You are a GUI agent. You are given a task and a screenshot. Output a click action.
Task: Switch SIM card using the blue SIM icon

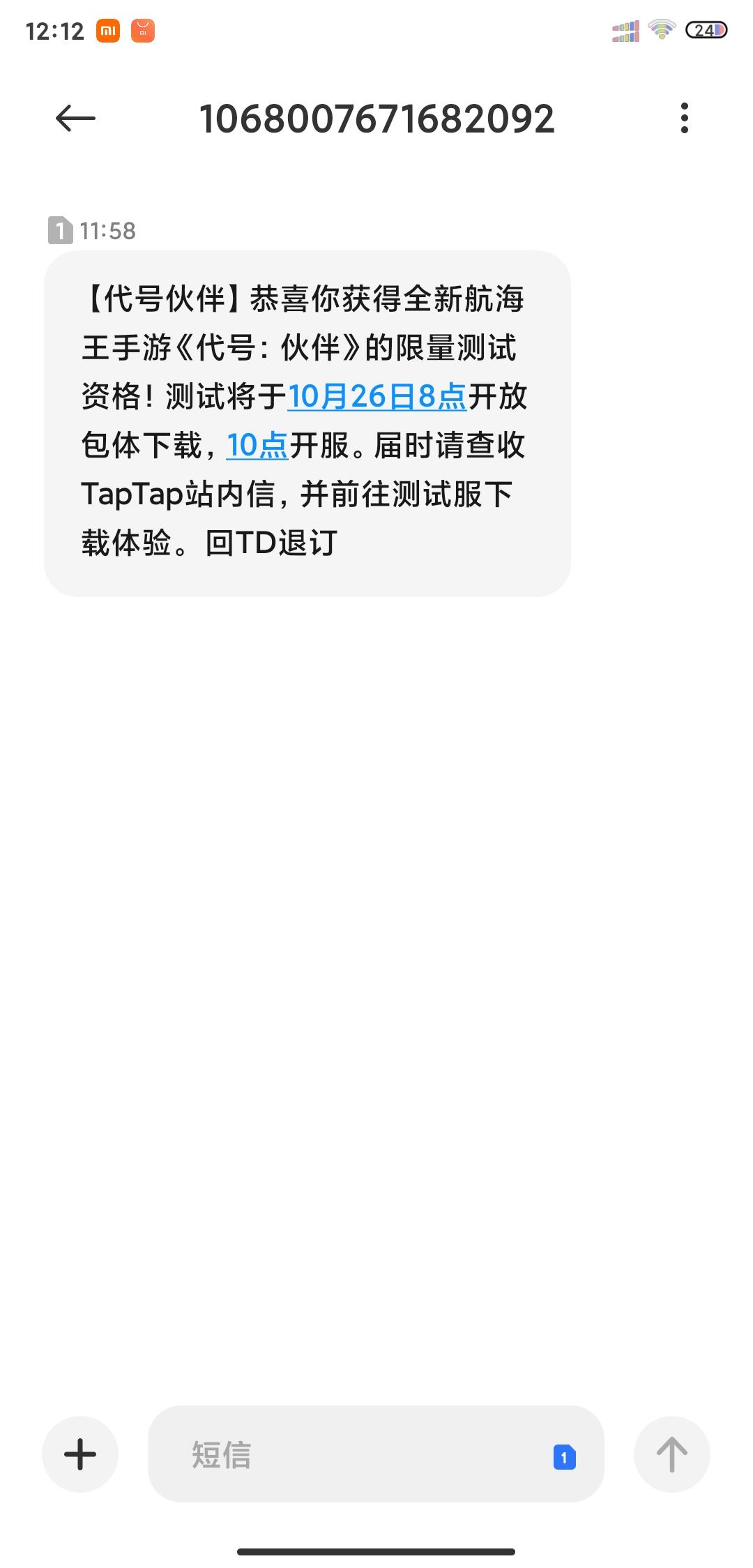pos(564,1457)
